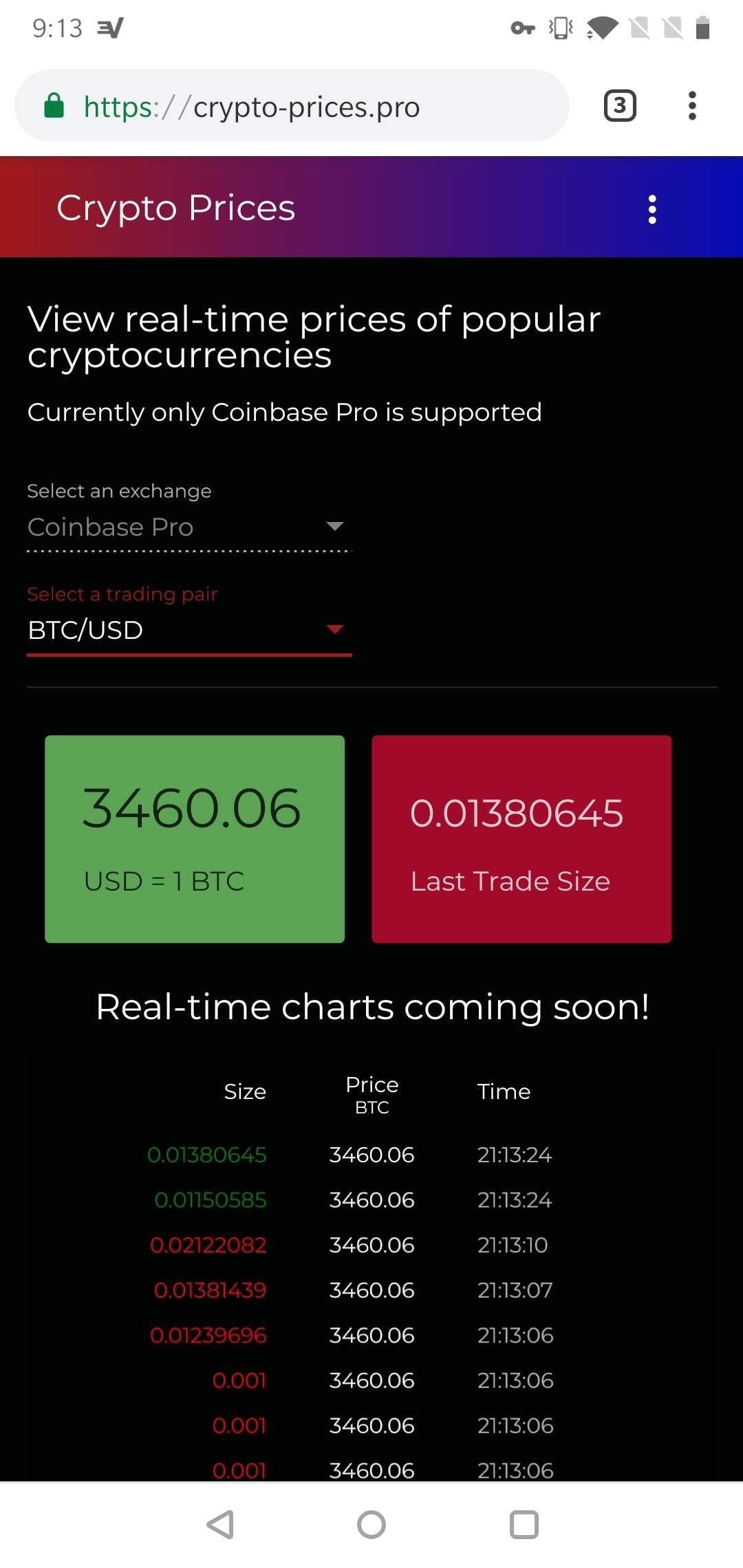Screen dimensions: 743x1568
Task: Expand the Select an exchange dropdown
Action: coord(189,527)
